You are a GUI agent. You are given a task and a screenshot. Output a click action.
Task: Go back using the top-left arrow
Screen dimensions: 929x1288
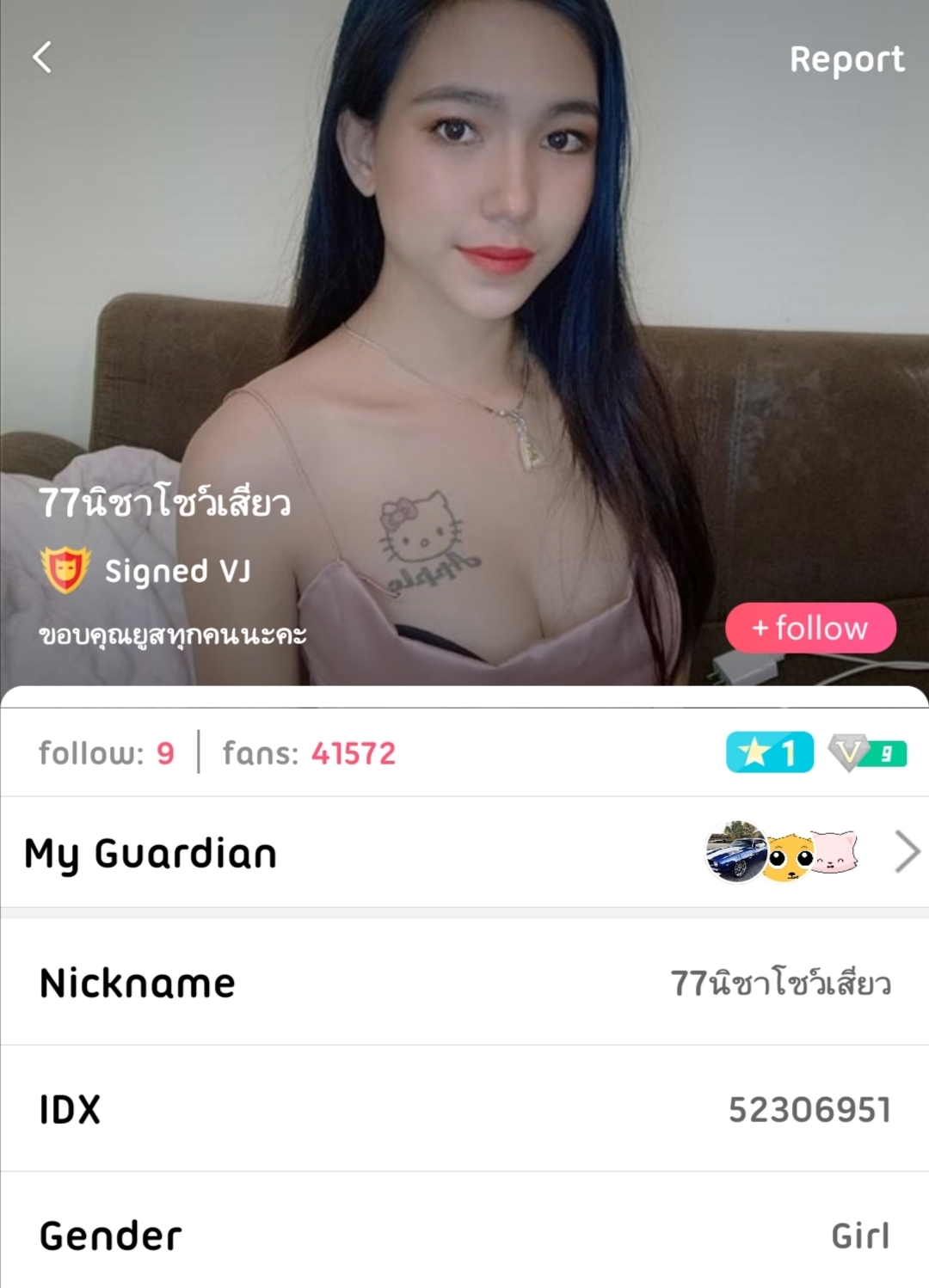click(42, 58)
